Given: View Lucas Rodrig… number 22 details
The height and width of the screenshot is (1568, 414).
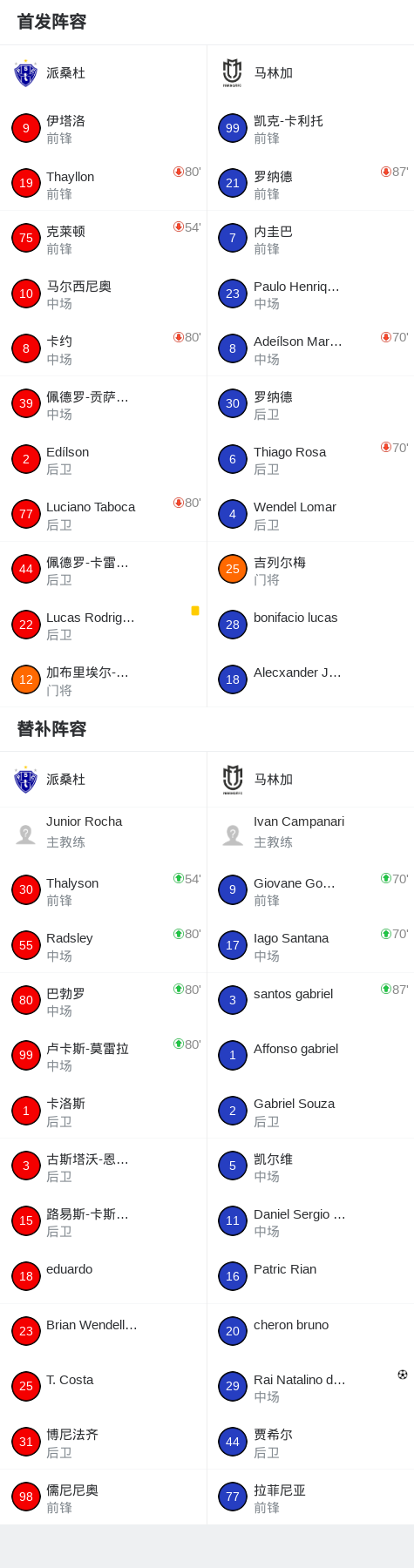Looking at the screenshot, I should [x=103, y=625].
